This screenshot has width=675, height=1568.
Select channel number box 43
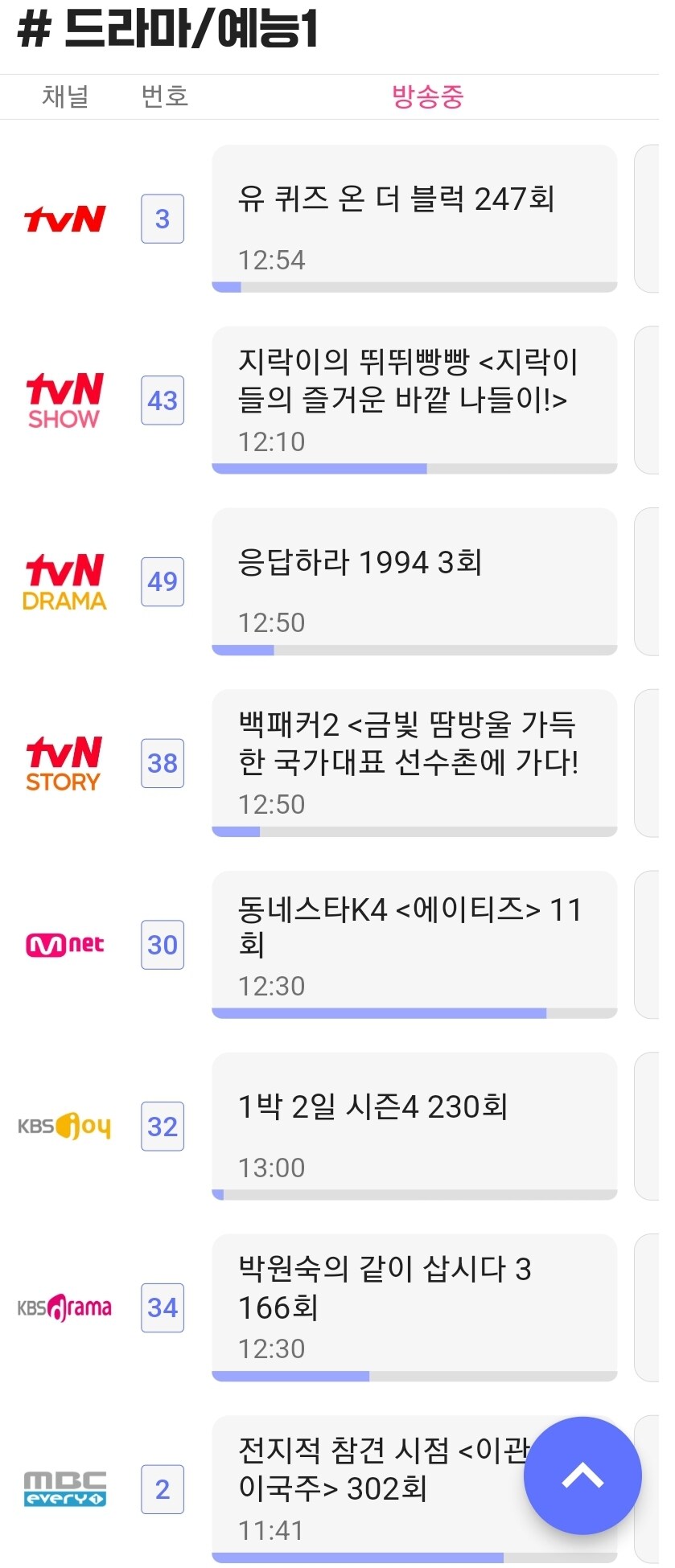pos(162,400)
